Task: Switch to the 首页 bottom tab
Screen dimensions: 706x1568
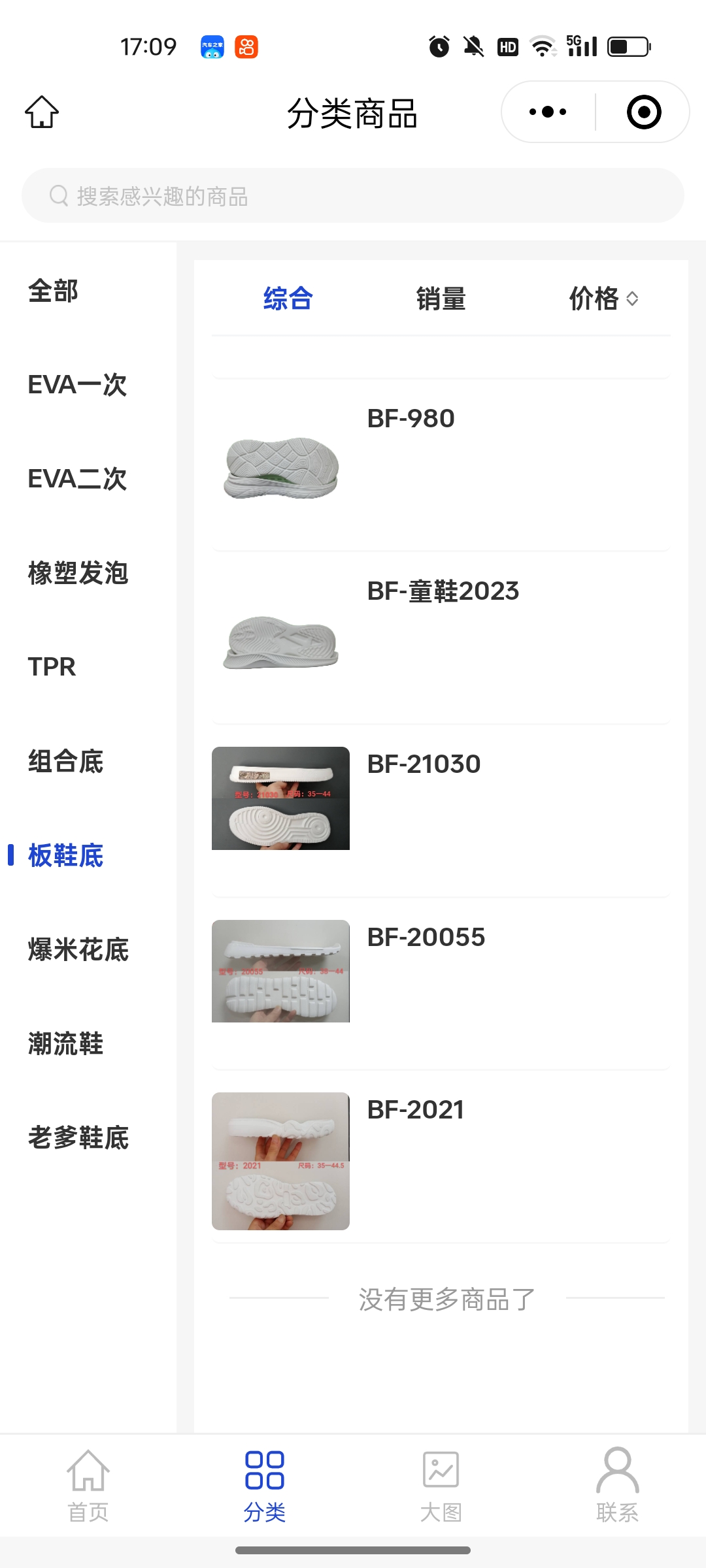Action: (x=88, y=1485)
